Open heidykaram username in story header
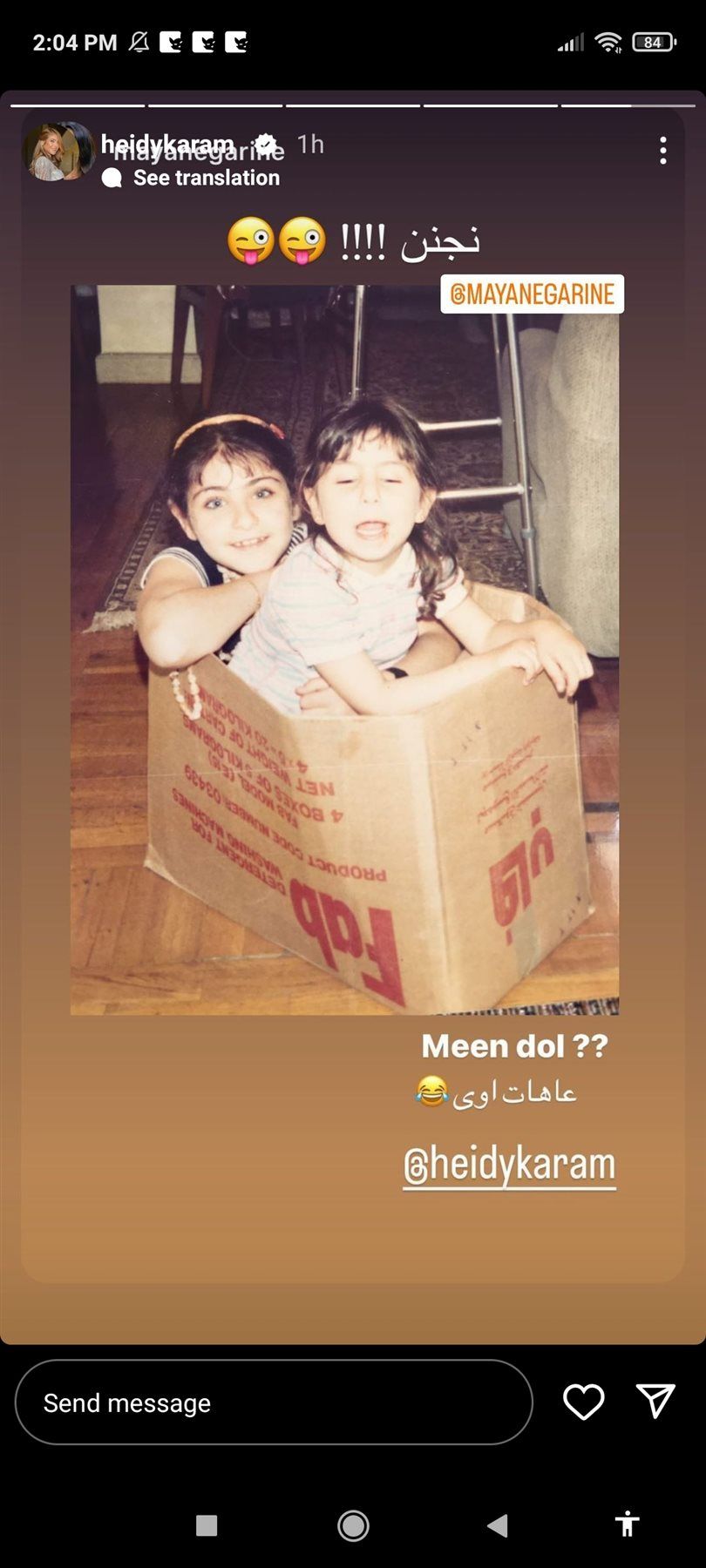The width and height of the screenshot is (706, 1568). point(167,143)
